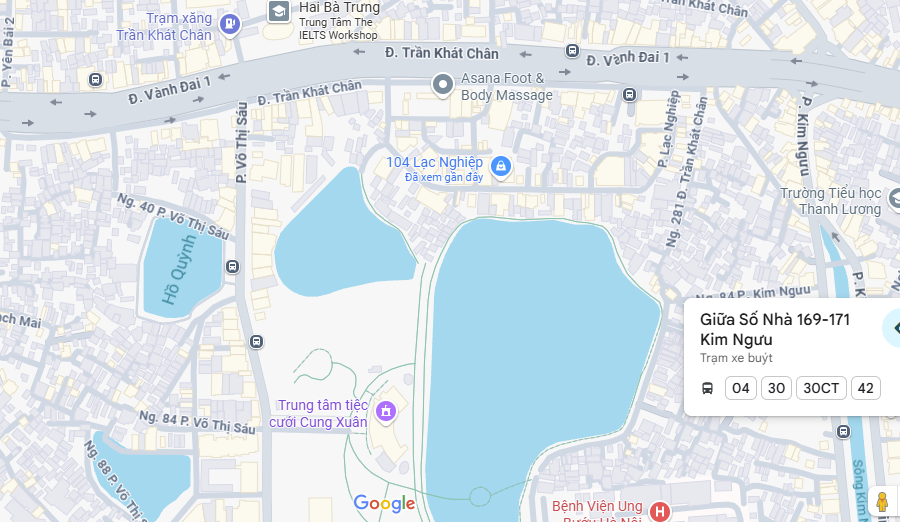Open Bệnh Viện Ung Bướu Hà Nội pin

(x=660, y=511)
